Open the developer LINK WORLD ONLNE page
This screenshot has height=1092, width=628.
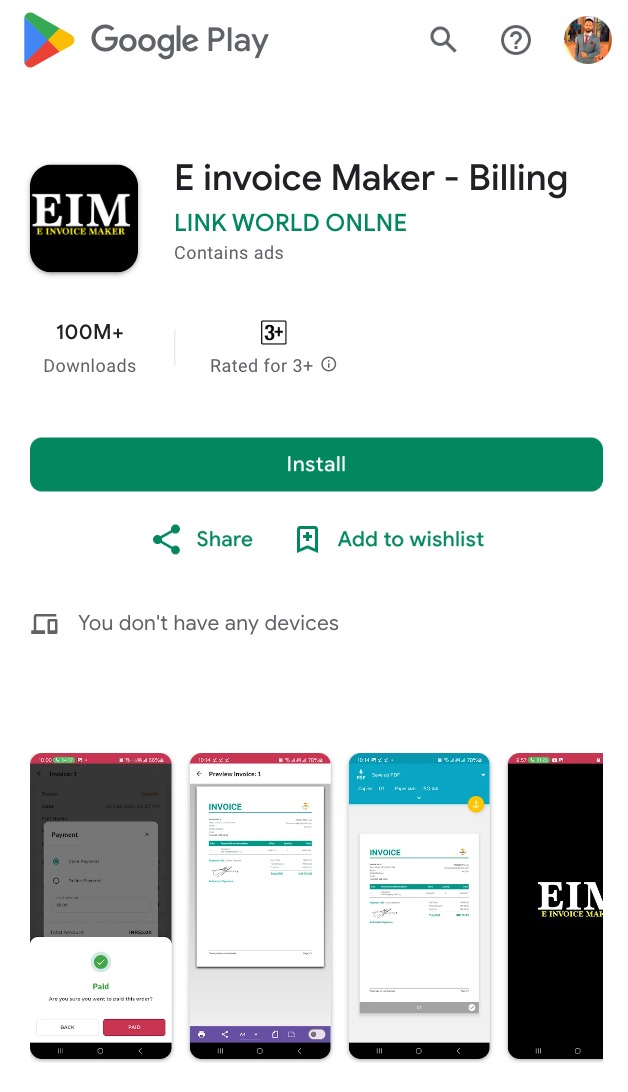290,222
